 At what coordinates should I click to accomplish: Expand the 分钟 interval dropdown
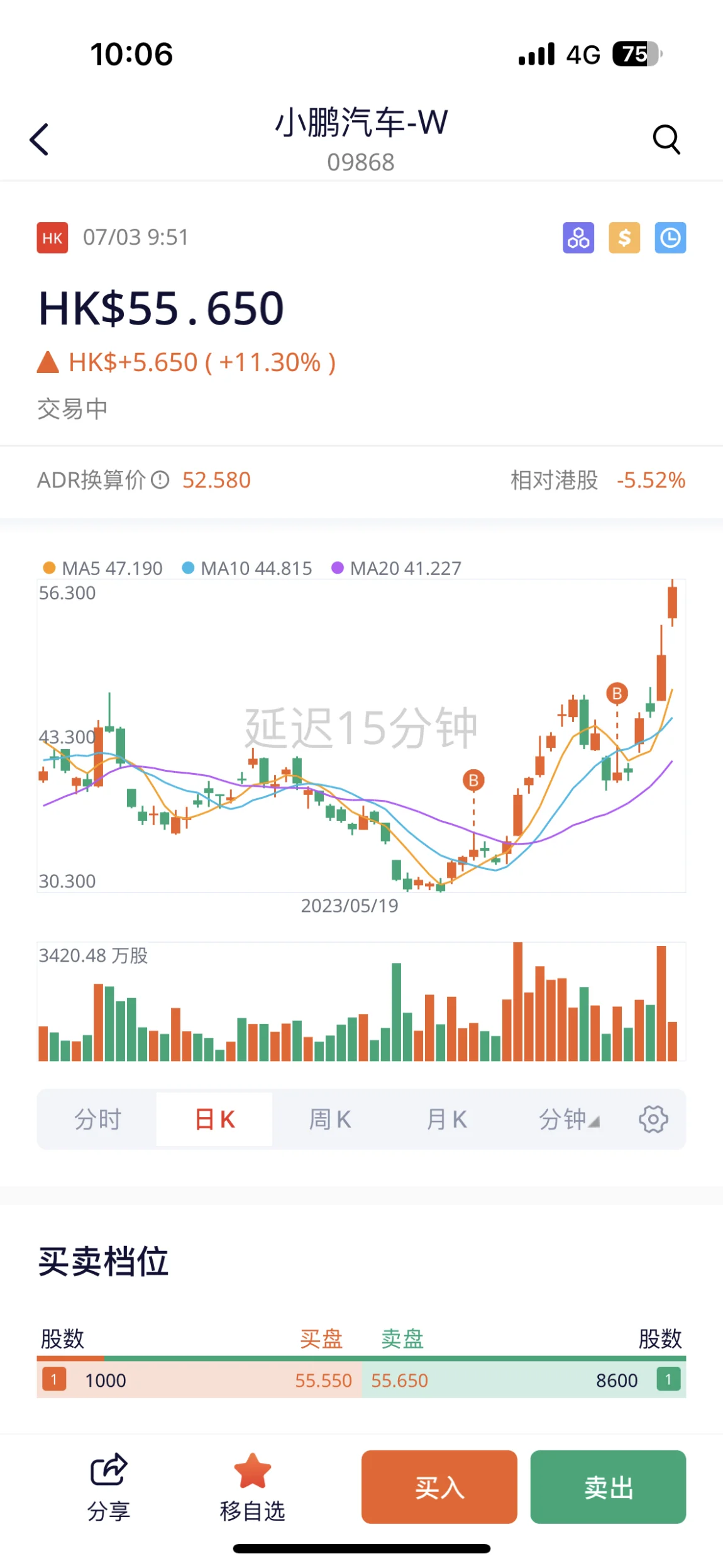[x=569, y=1119]
